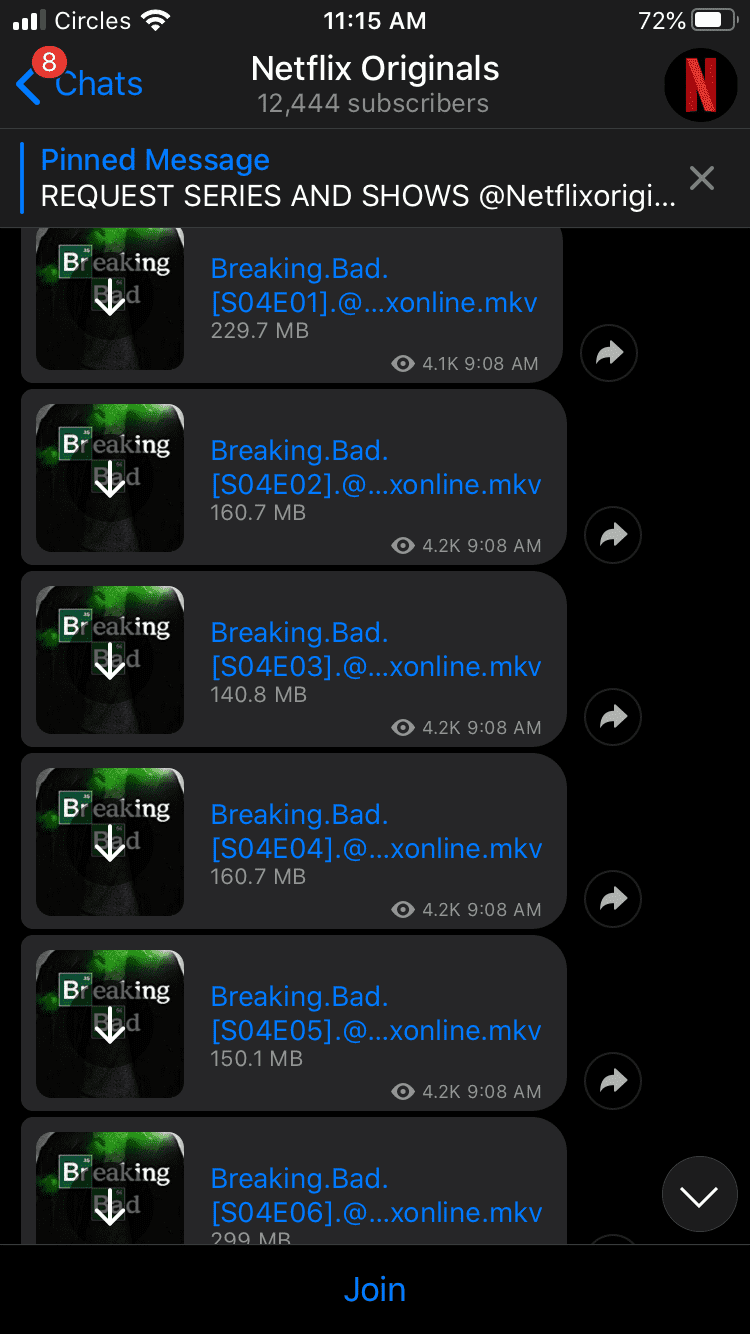The height and width of the screenshot is (1334, 750).
Task: Forward the S04E05 file message
Action: pos(613,1081)
